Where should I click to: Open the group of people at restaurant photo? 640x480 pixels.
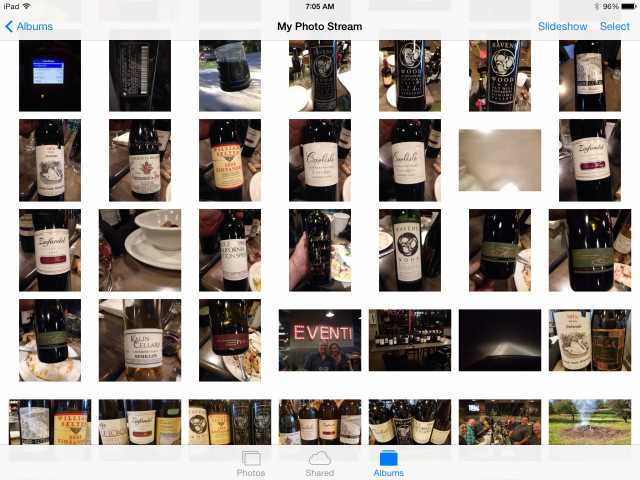pyautogui.click(x=499, y=422)
